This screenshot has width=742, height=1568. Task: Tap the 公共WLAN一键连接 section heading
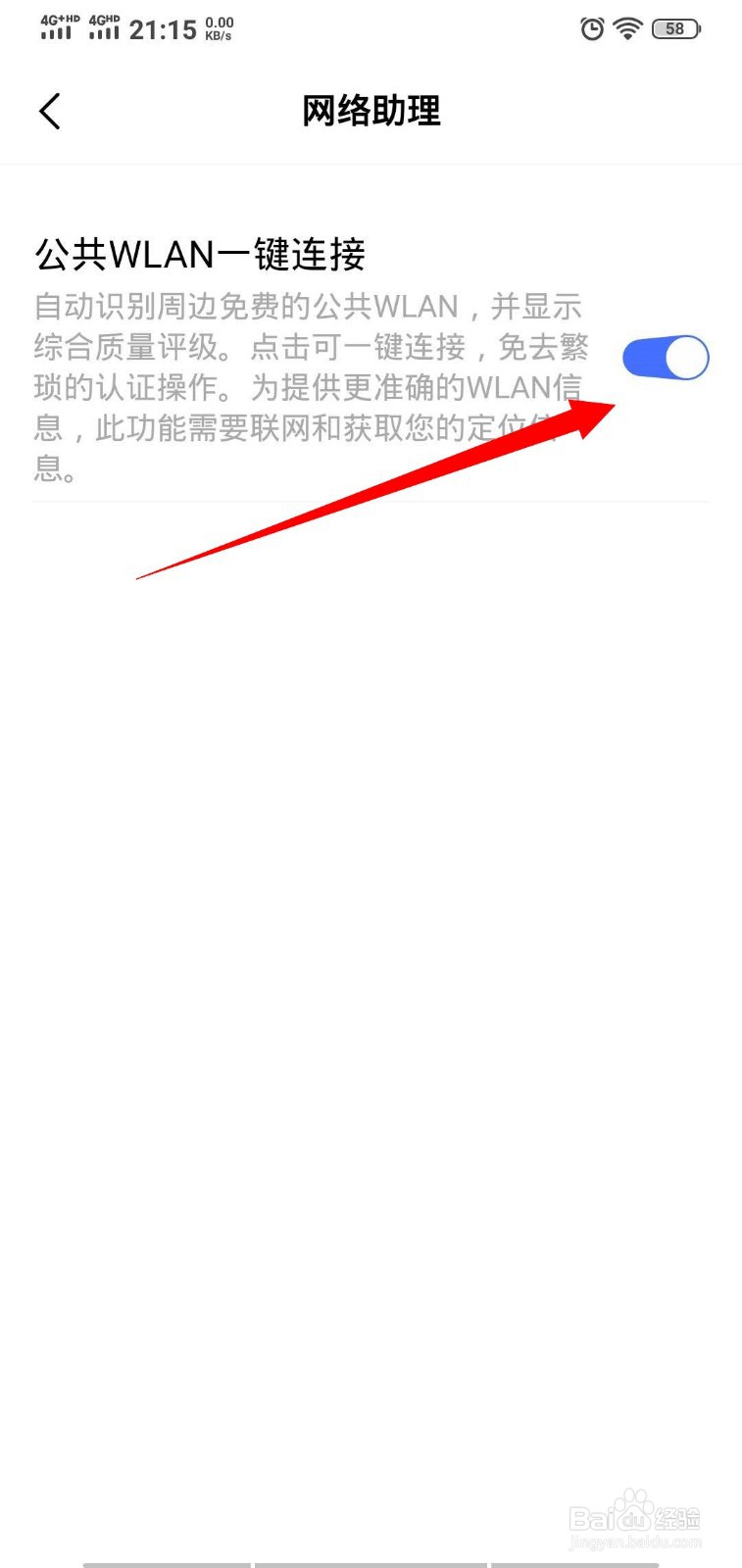coord(200,254)
